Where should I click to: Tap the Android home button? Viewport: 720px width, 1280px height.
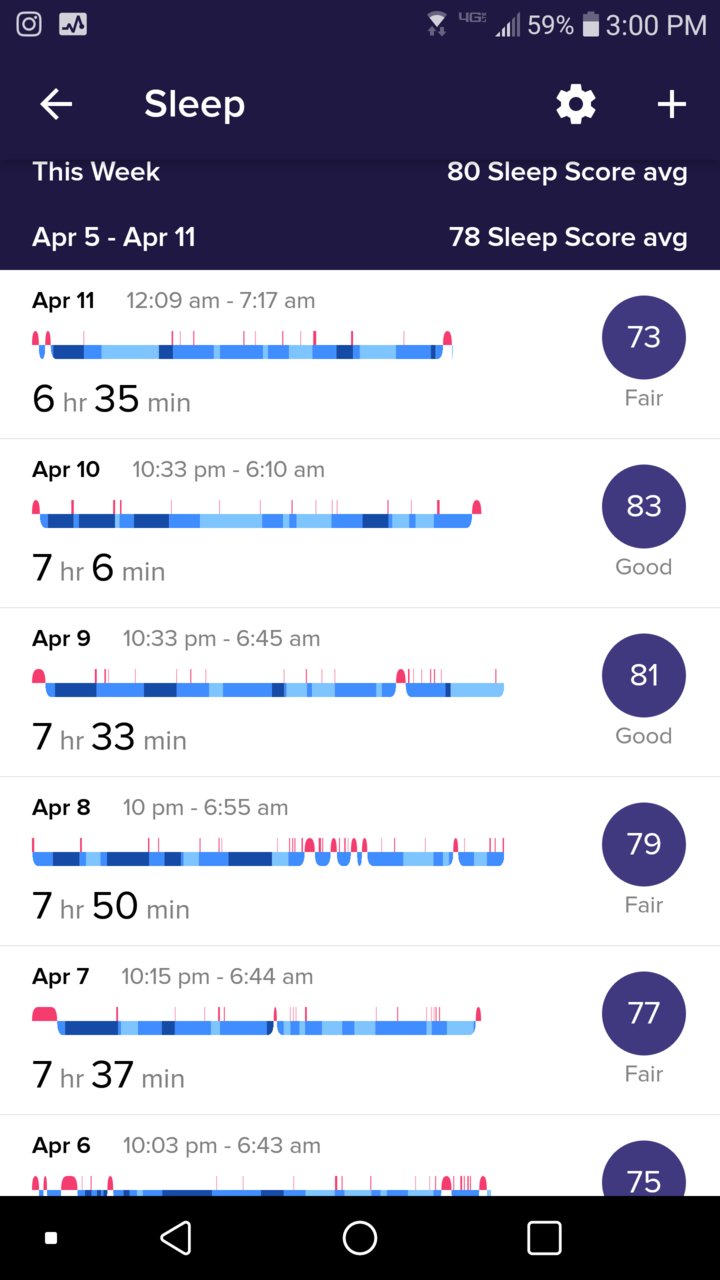pyautogui.click(x=360, y=1238)
